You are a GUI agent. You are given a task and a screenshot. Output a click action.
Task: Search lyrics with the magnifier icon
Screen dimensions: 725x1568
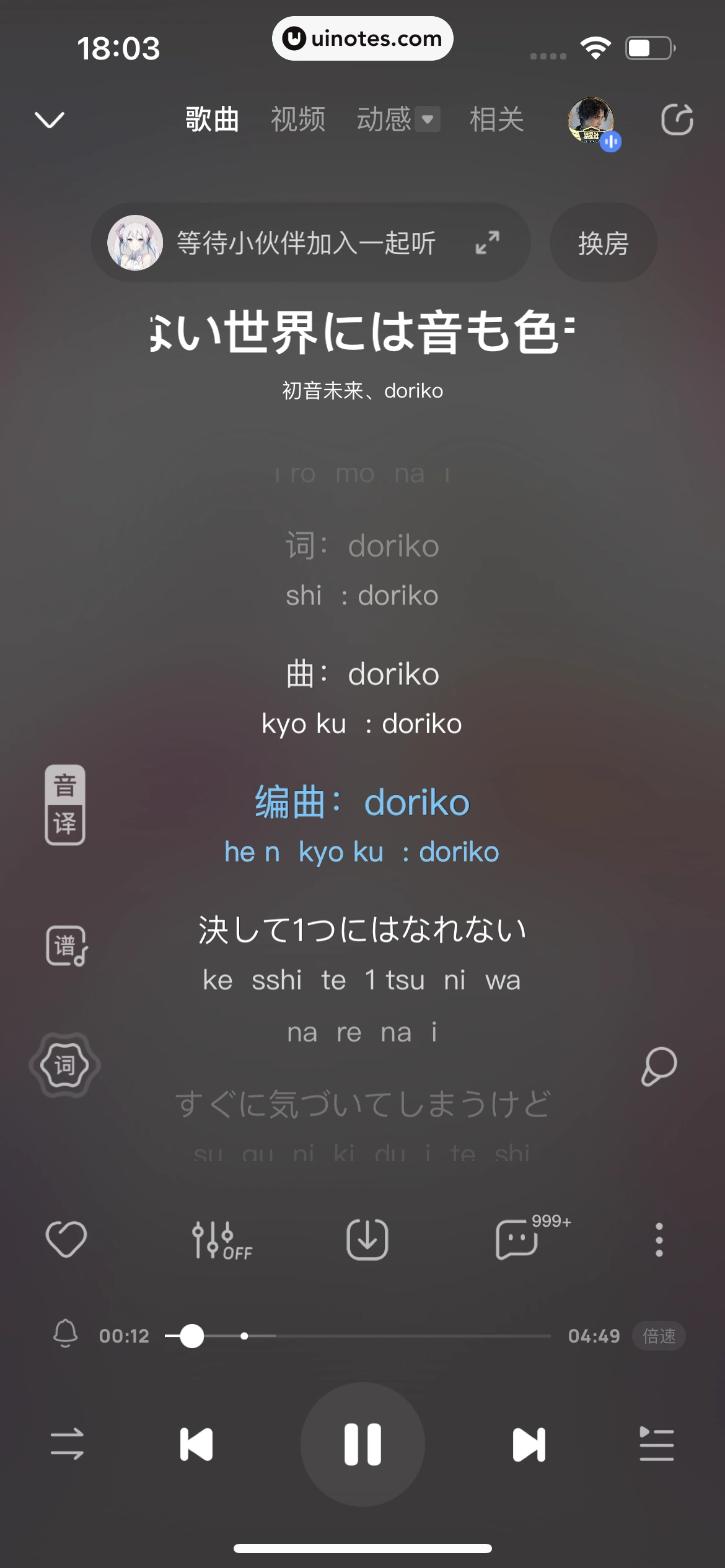pyautogui.click(x=658, y=1066)
